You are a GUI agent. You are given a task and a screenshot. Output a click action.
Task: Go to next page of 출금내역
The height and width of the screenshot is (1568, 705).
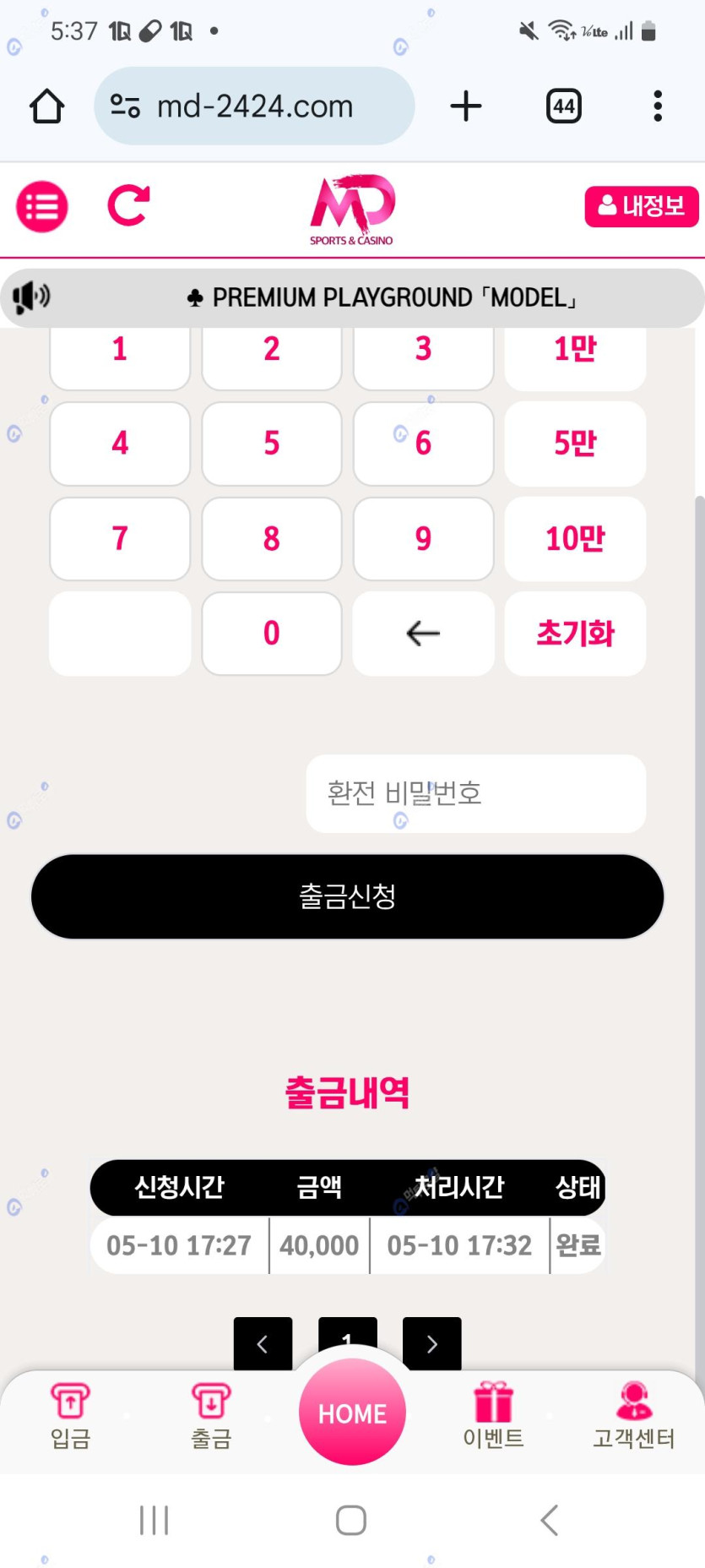tap(431, 1342)
